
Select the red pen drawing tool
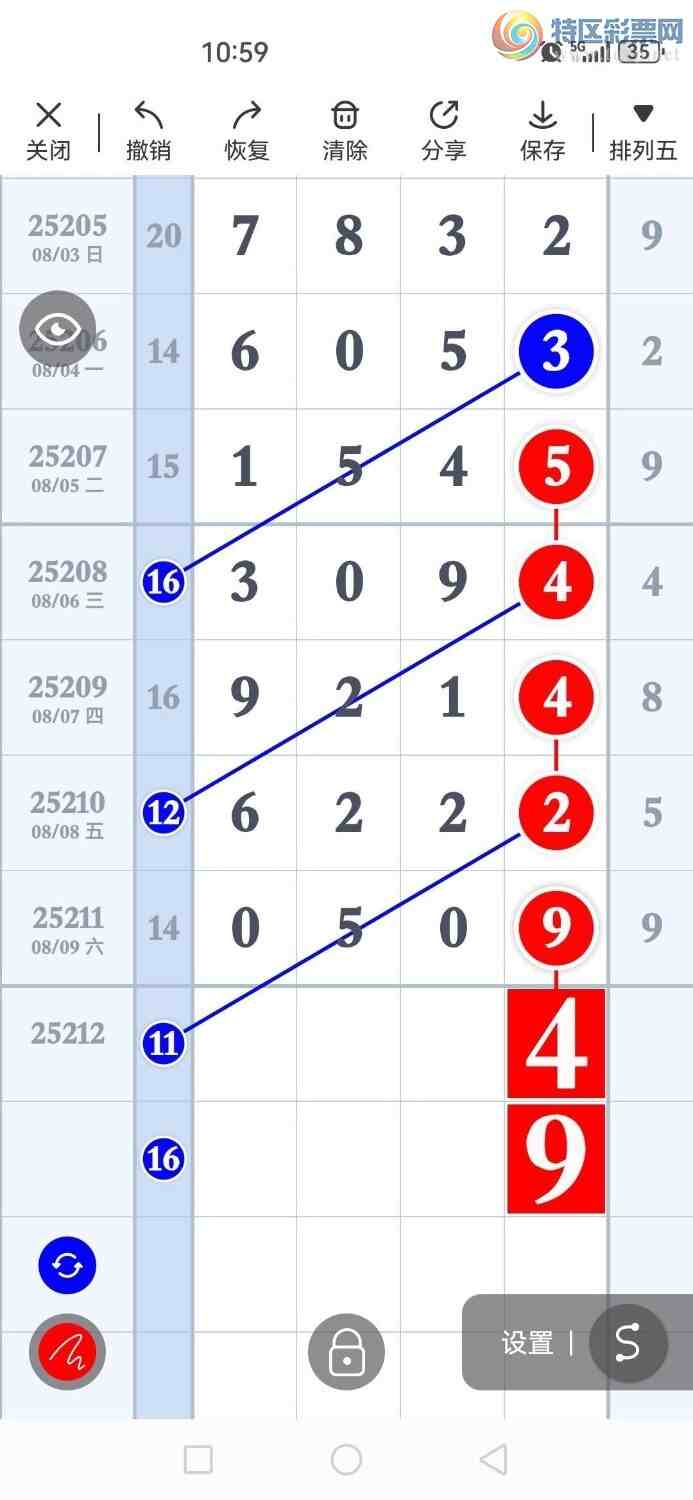(x=67, y=1352)
